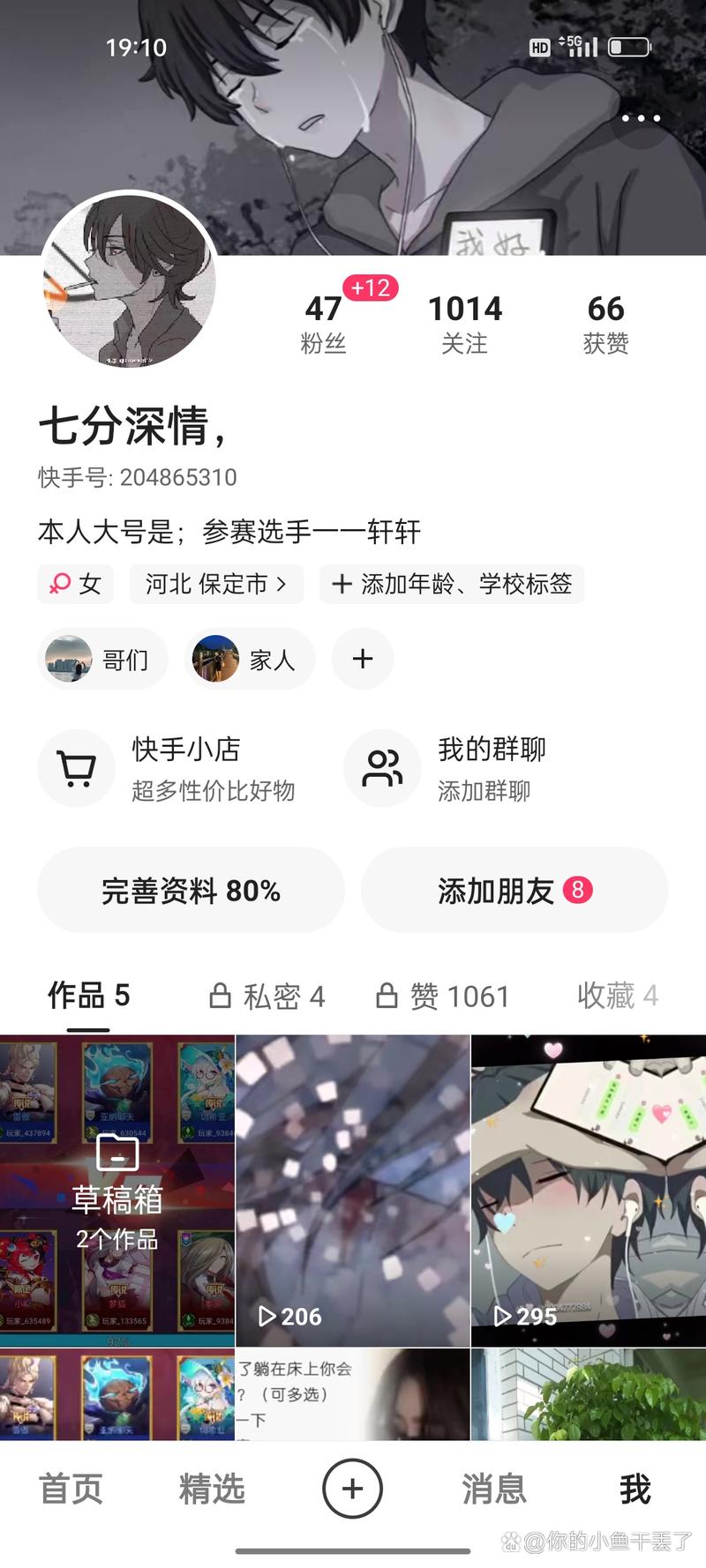This screenshot has height=1568, width=706.
Task: Tap the battery indicator in status bar
Action: click(629, 46)
